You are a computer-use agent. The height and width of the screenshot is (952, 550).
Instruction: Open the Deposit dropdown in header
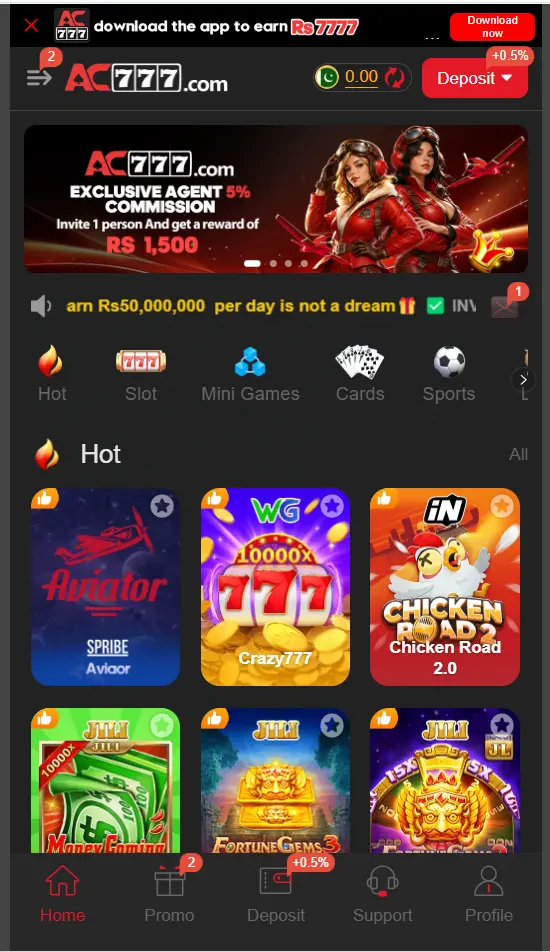pyautogui.click(x=475, y=78)
